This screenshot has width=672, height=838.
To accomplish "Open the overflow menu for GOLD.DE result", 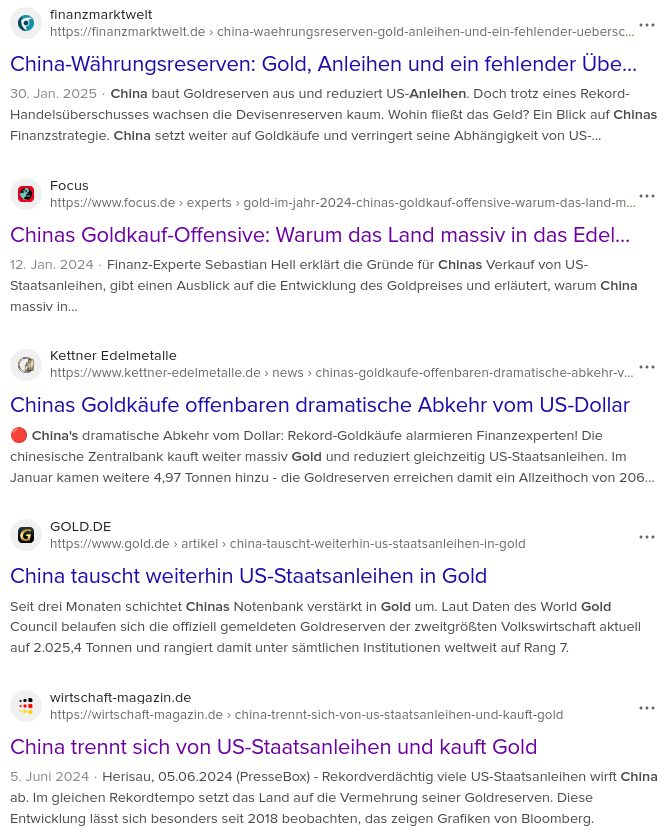I will click(647, 537).
